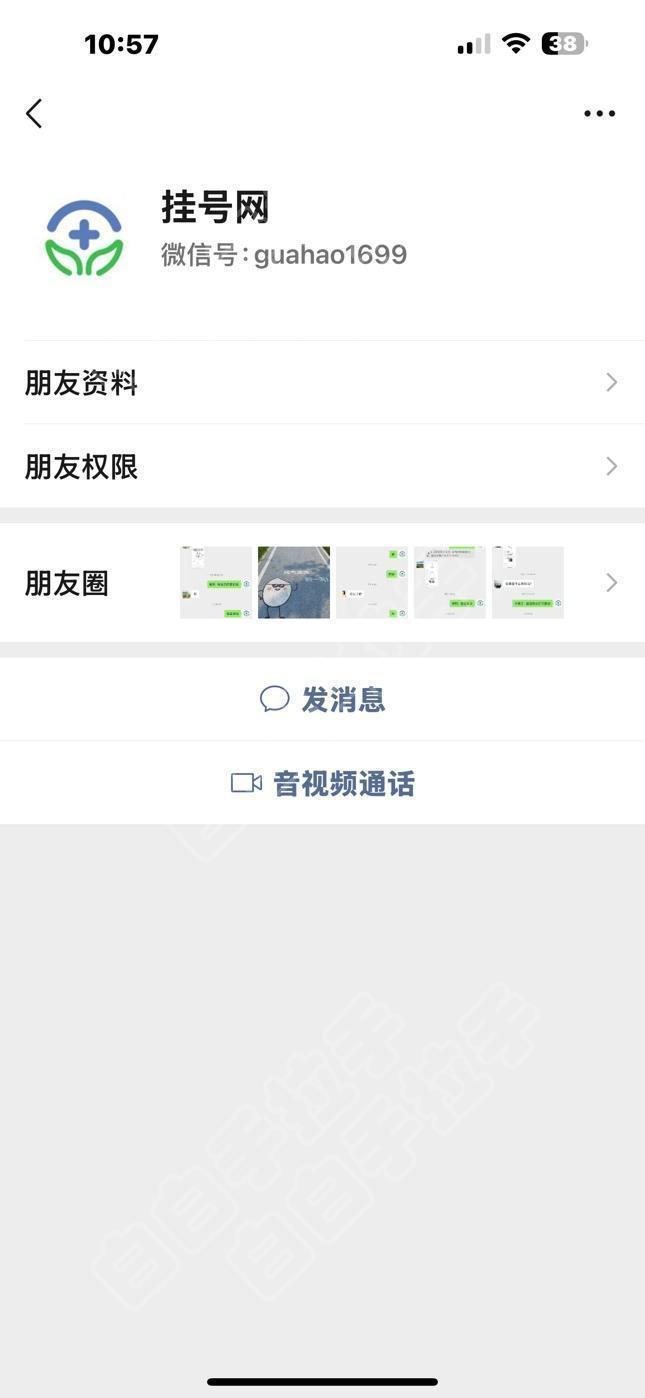
Task: View 挂号网 profile avatar
Action: click(84, 238)
